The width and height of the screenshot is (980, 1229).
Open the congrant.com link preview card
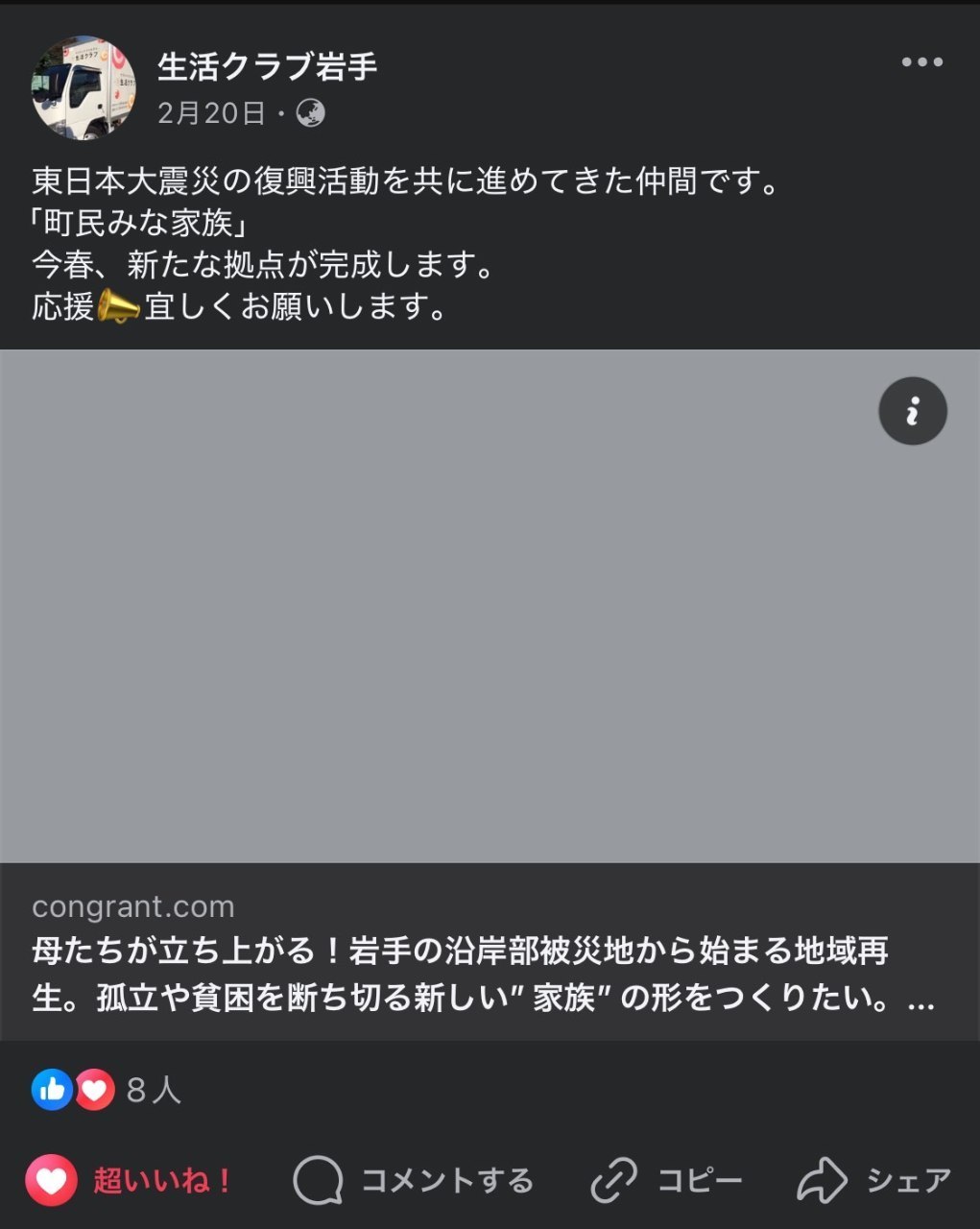coord(490,952)
